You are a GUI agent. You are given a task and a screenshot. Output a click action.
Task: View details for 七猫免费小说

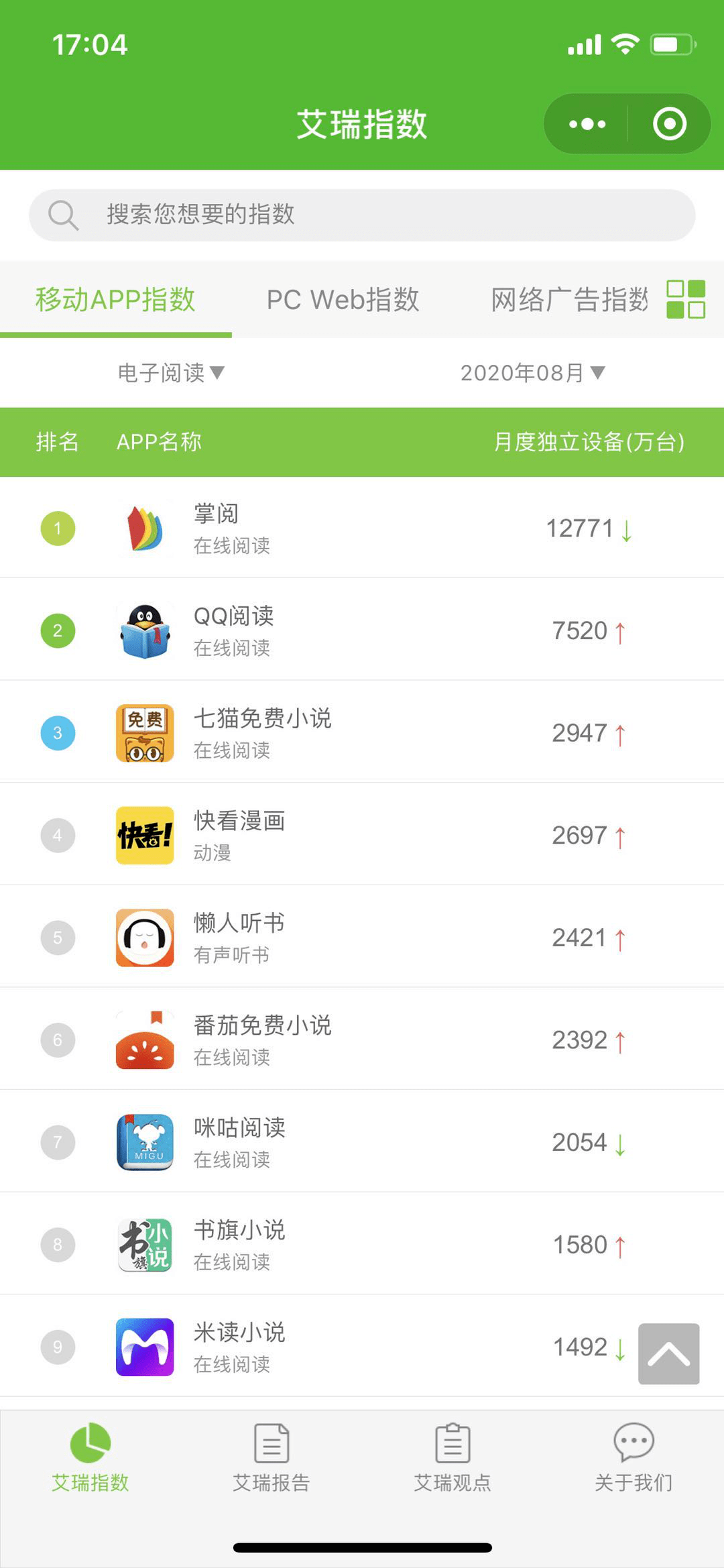pyautogui.click(x=362, y=733)
